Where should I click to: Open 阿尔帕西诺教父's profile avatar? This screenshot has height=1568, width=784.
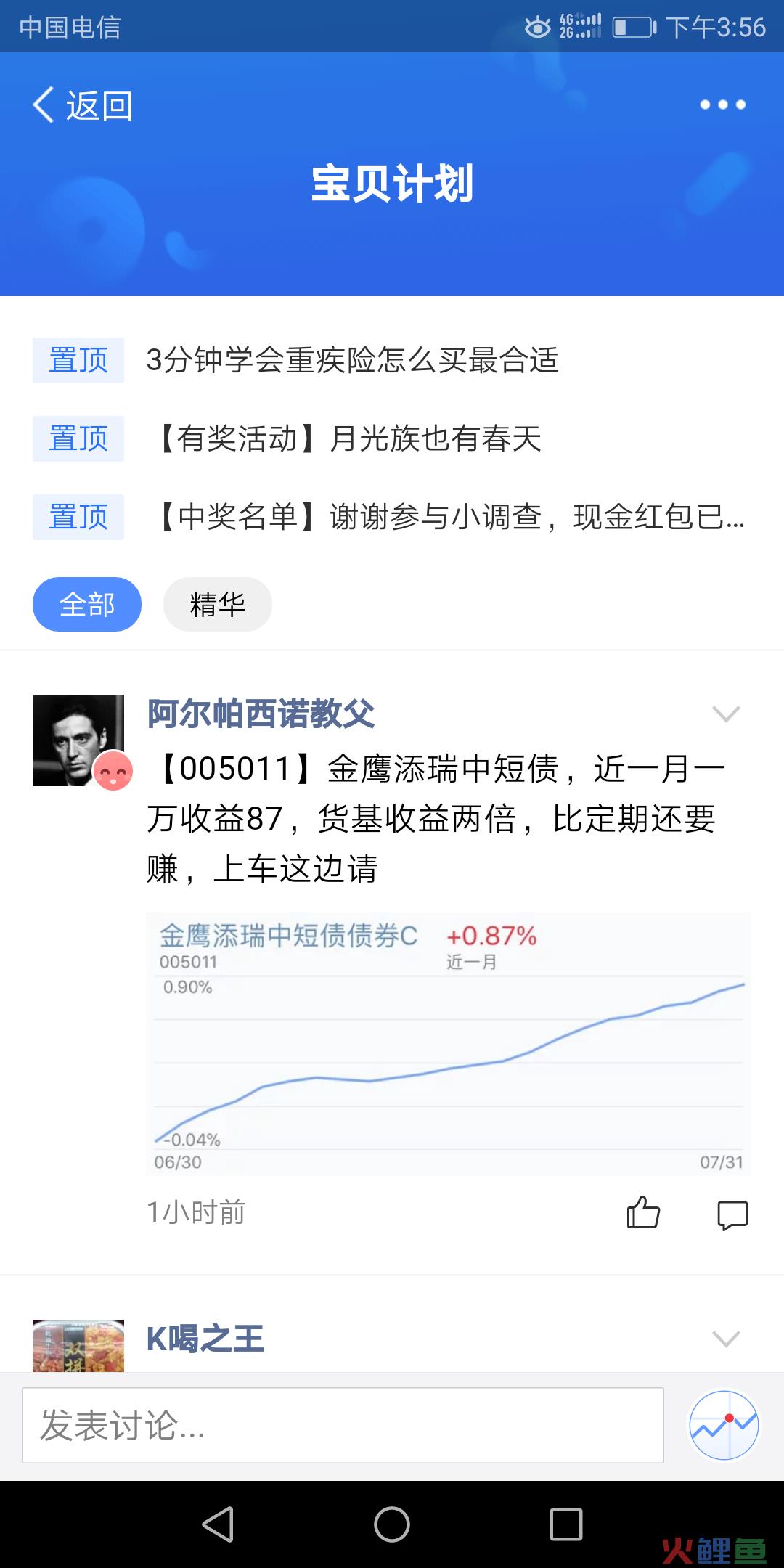point(78,740)
